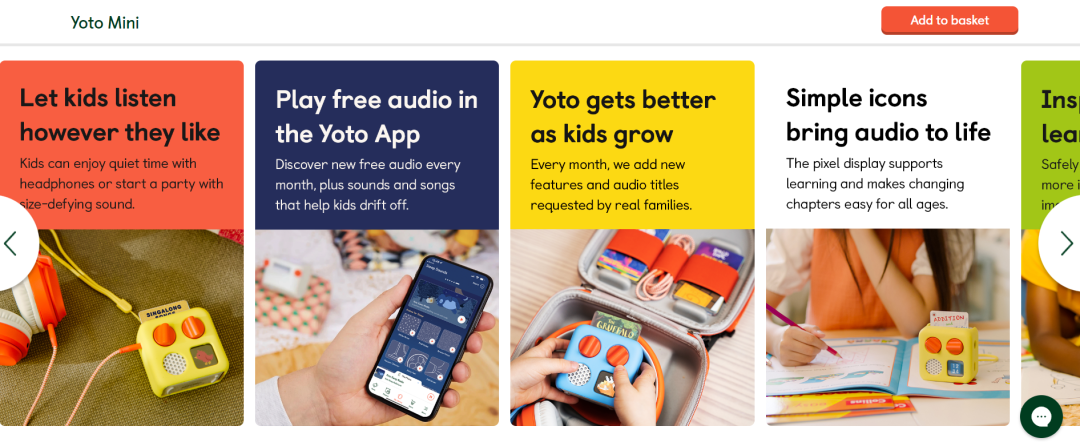Add Yoto Mini to basket
Screen dimensions: 1080x446
pos(948,20)
